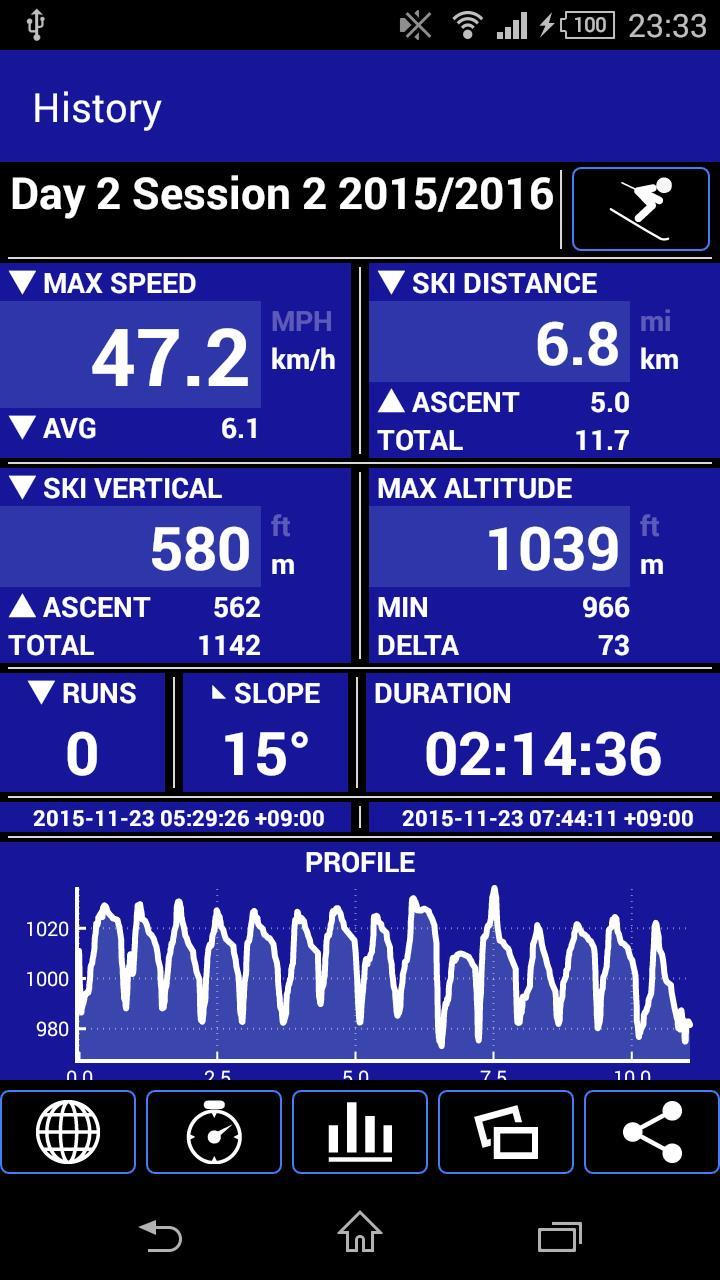The width and height of the screenshot is (720, 1280).
Task: Switch max altitude units to ft
Action: [x=650, y=526]
